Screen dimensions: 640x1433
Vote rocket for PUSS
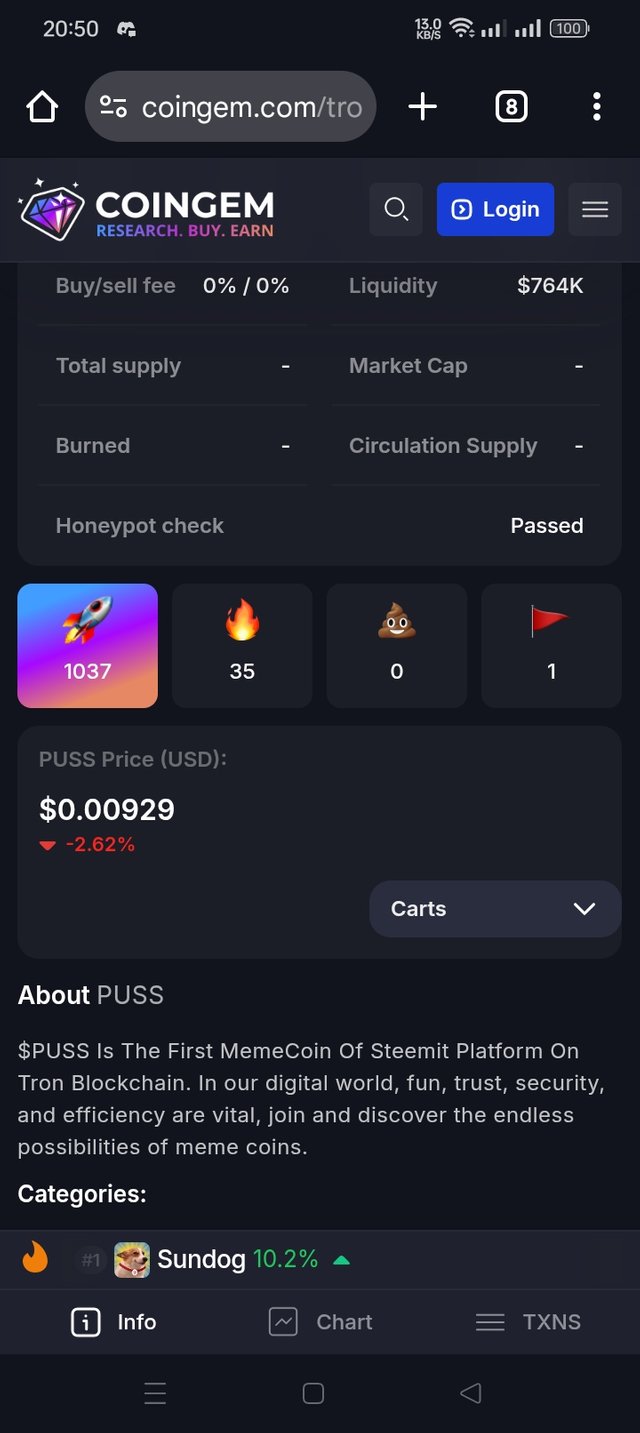pos(88,646)
